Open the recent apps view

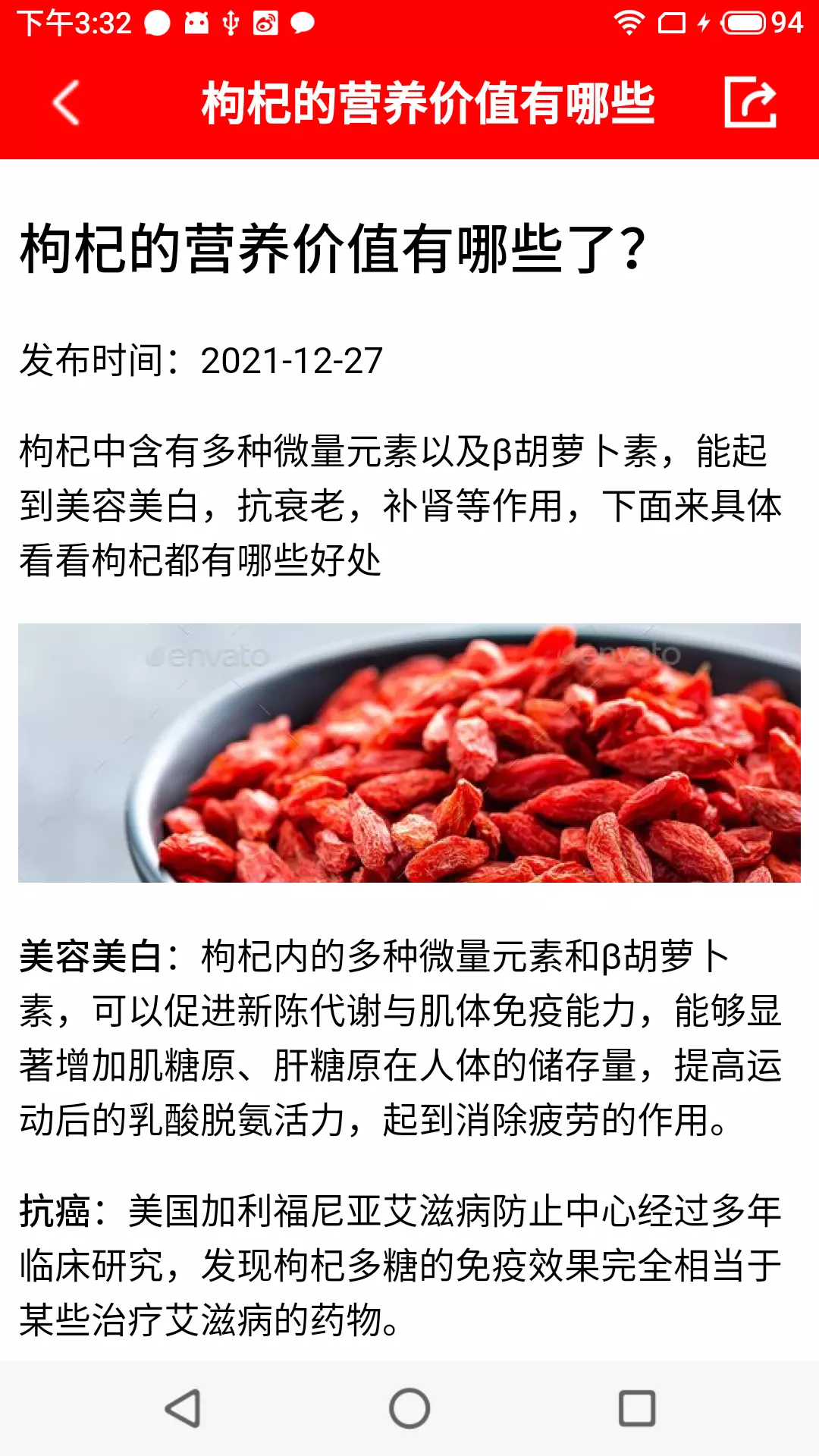(x=637, y=1408)
